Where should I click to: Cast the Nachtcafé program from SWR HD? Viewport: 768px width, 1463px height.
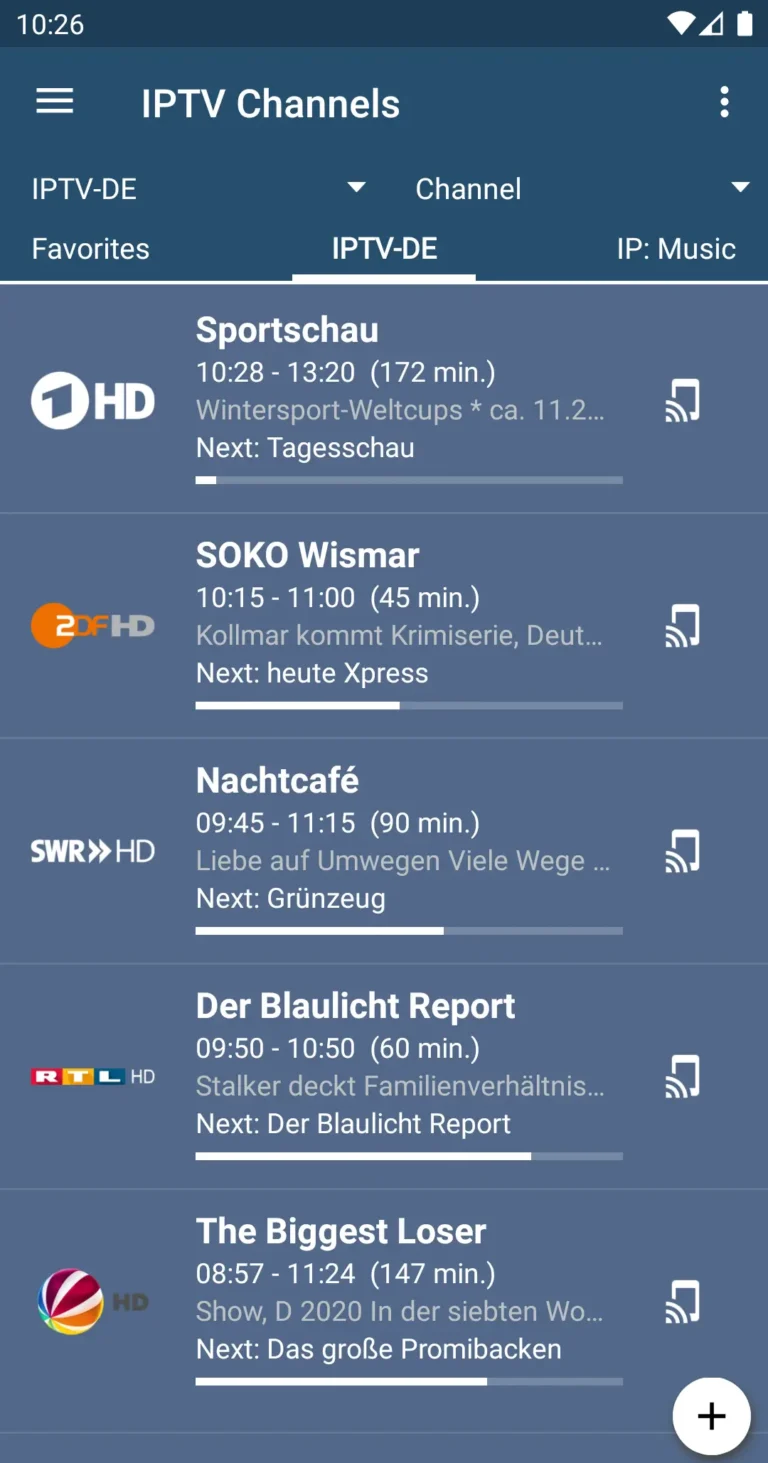coord(683,851)
